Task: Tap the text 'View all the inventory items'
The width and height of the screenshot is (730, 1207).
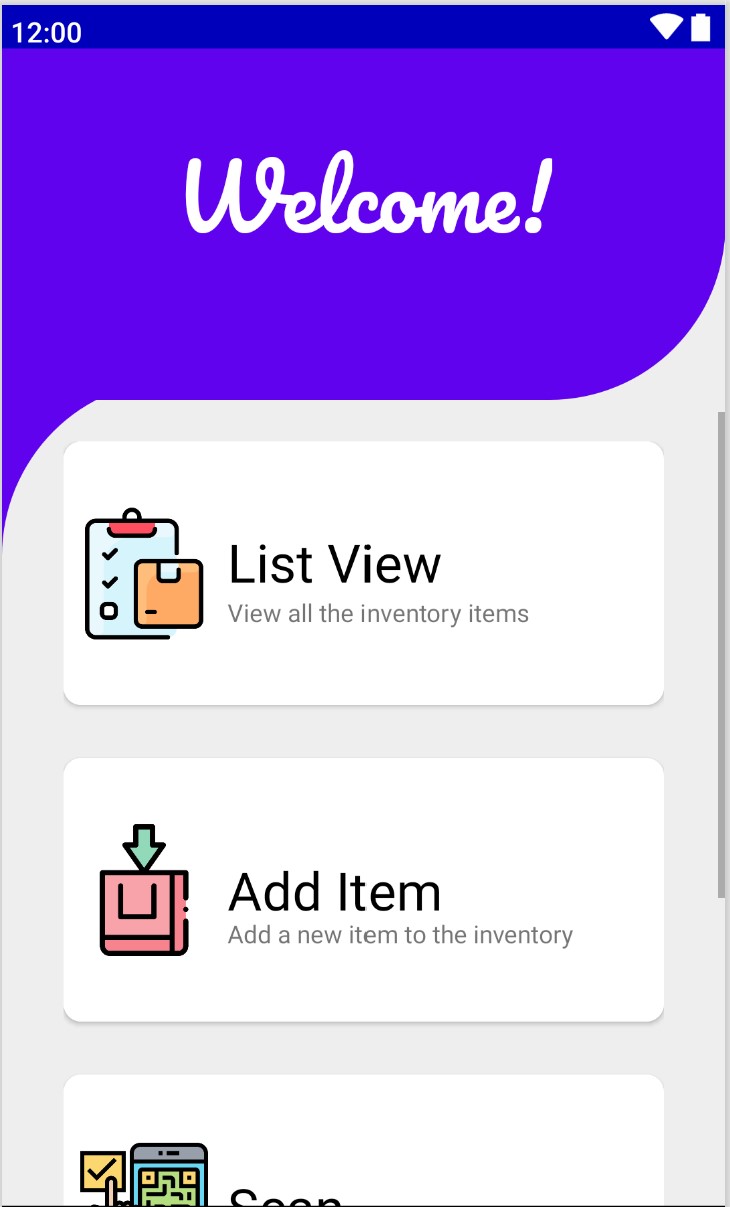Action: [379, 613]
